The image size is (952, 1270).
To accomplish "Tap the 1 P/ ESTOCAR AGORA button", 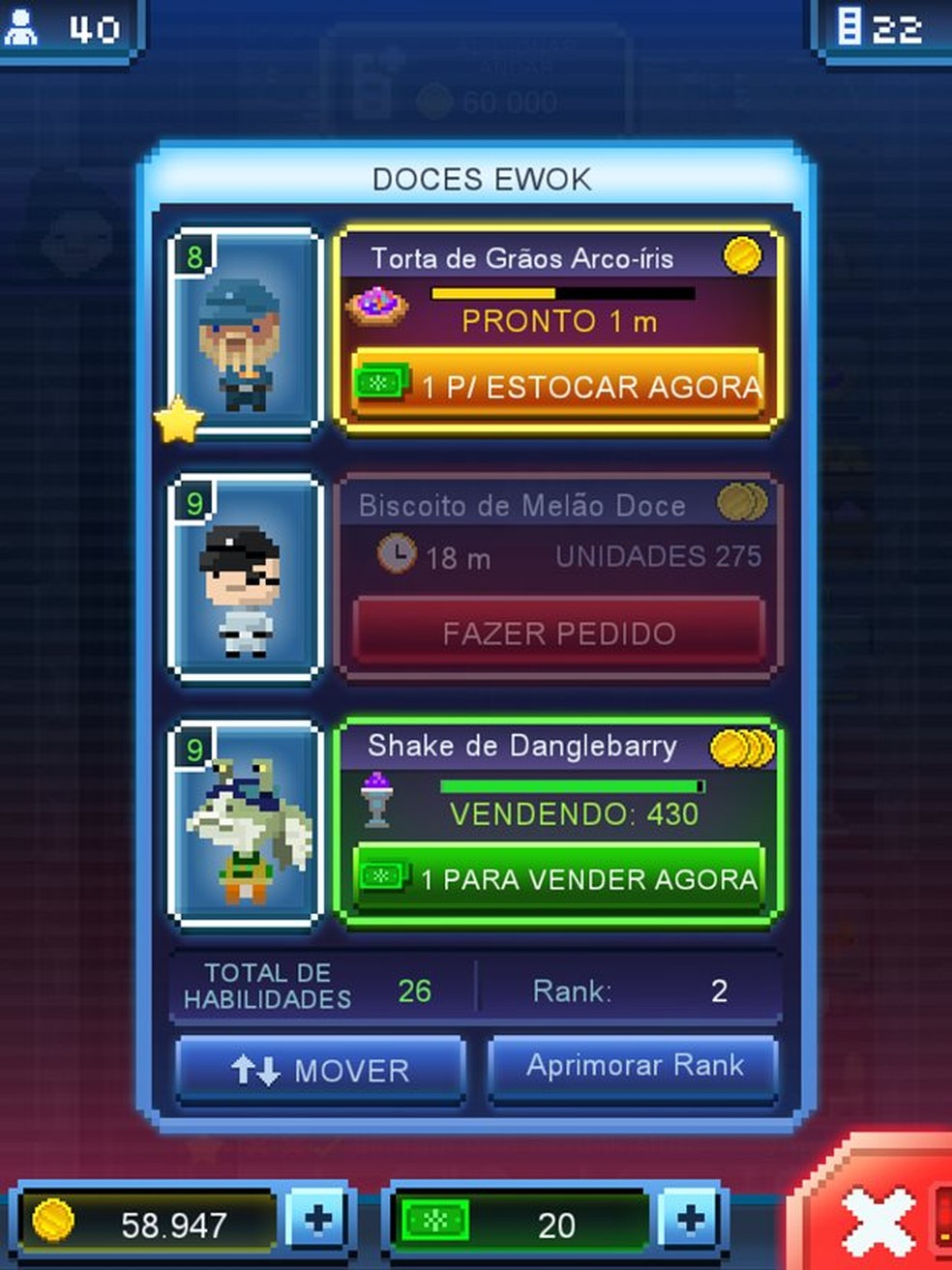I will [x=559, y=386].
